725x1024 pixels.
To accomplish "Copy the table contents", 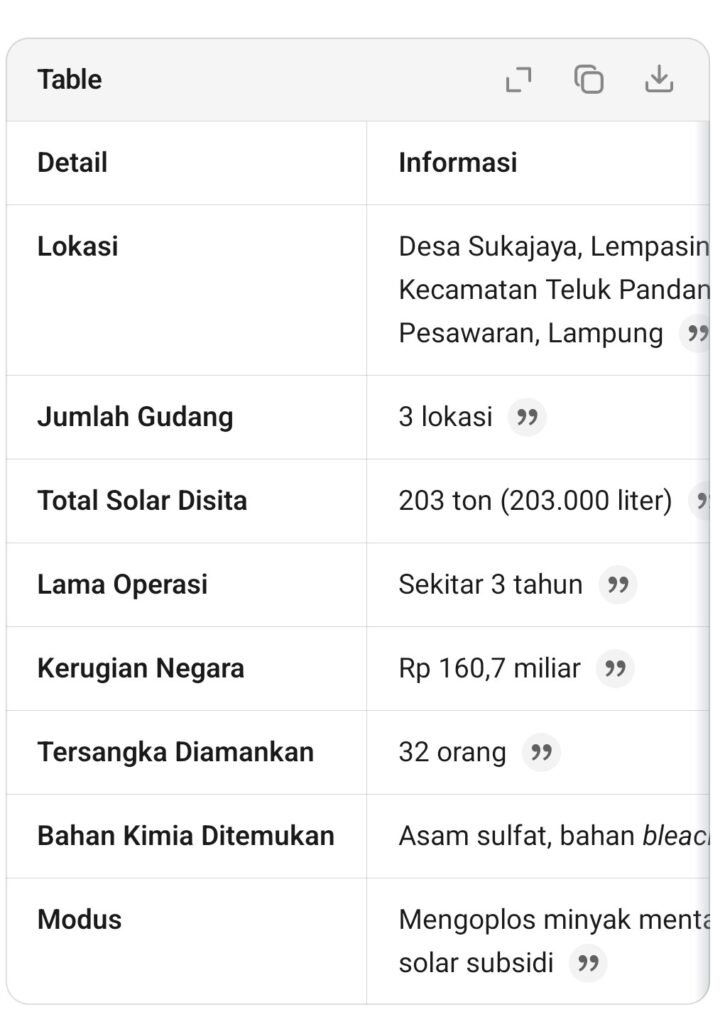I will coord(589,79).
